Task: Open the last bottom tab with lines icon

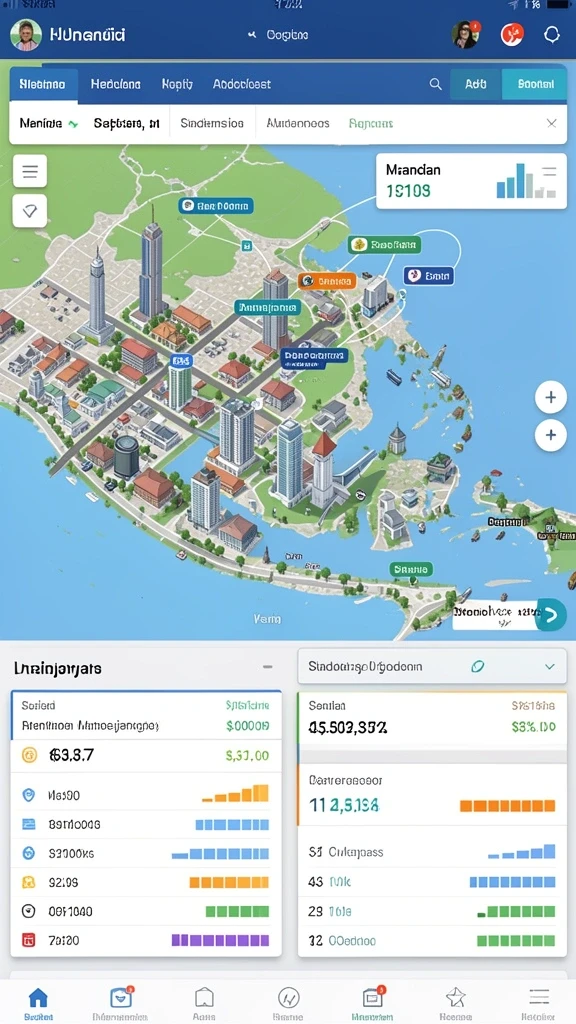Action: [x=539, y=1002]
